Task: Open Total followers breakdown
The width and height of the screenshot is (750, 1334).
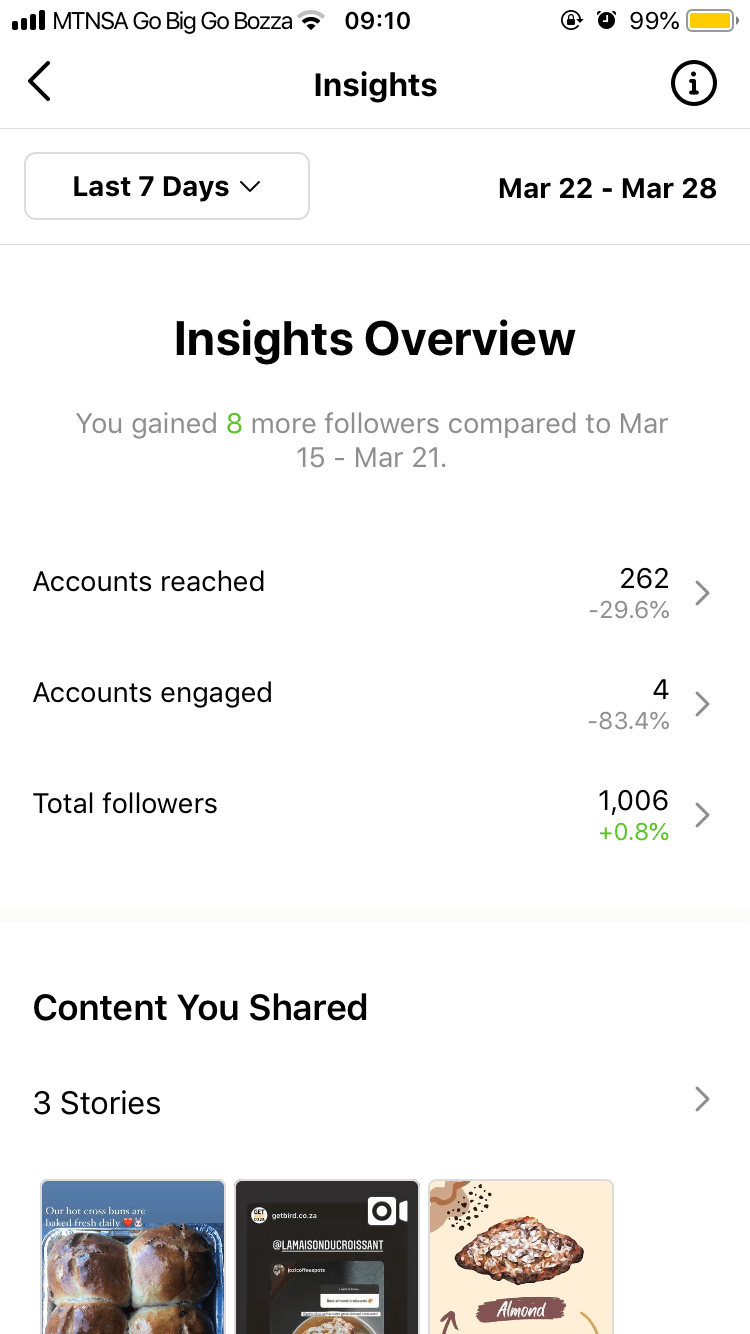Action: pos(375,815)
